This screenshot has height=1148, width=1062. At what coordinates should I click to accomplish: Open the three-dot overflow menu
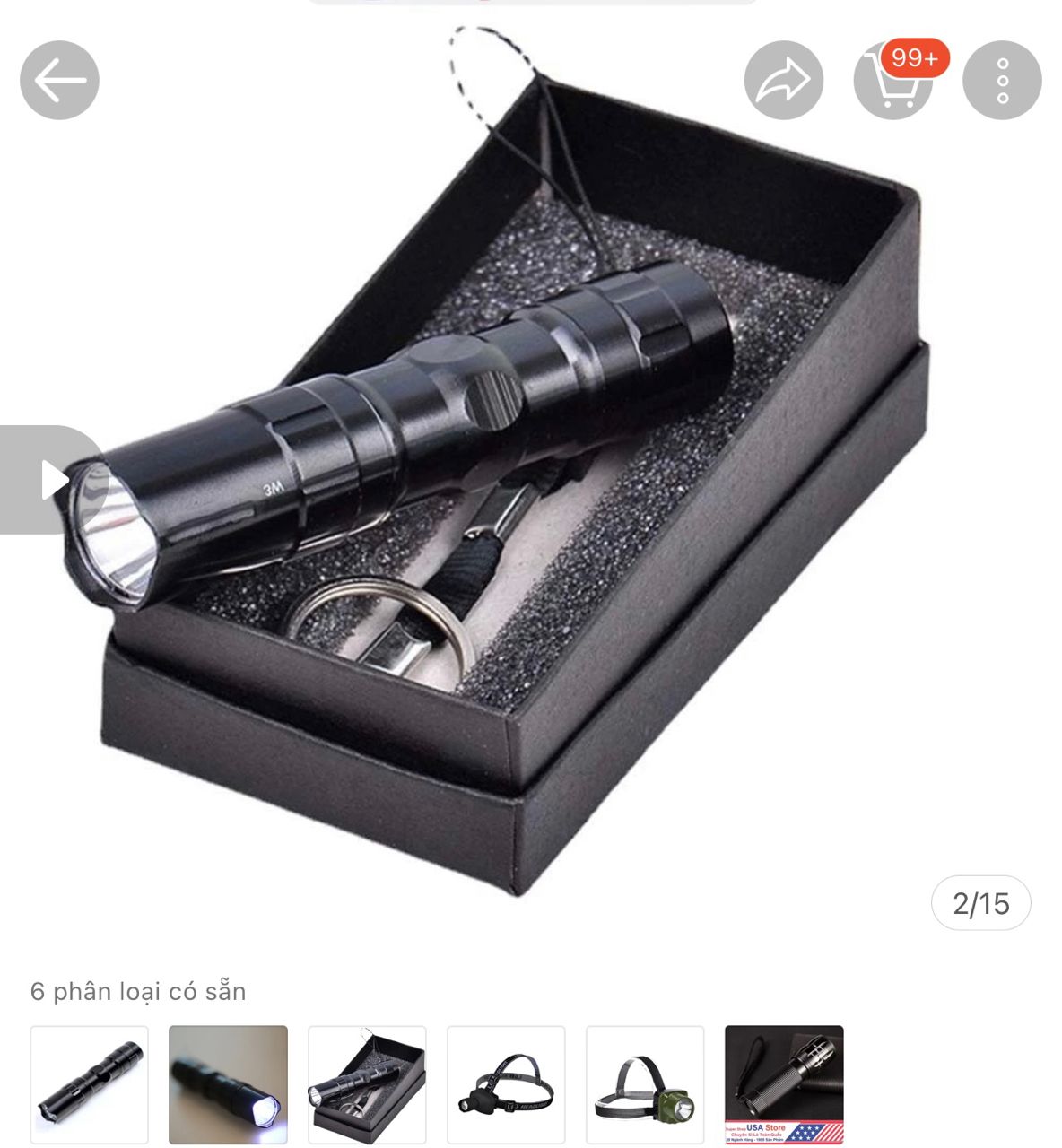(x=1002, y=80)
